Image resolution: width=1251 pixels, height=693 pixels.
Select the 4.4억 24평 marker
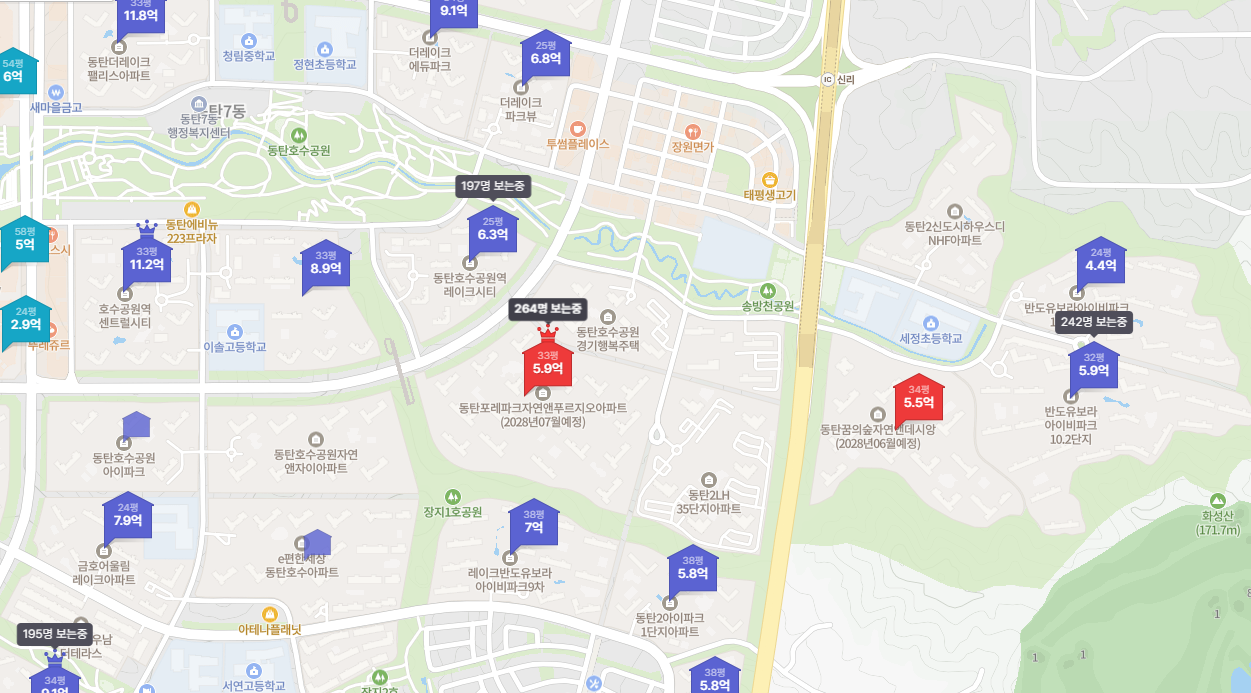[1101, 260]
